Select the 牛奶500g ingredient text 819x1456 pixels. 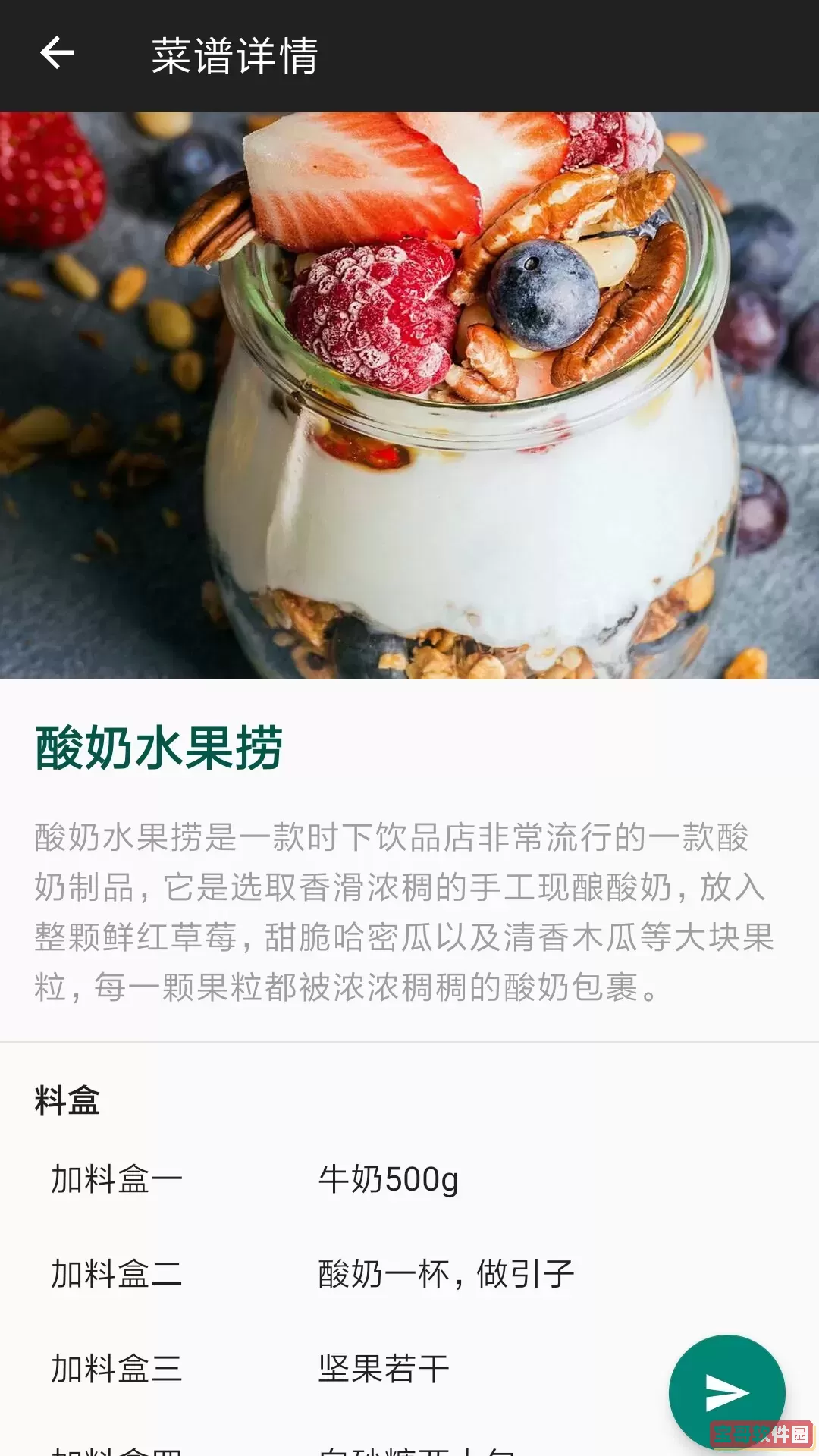(387, 1180)
